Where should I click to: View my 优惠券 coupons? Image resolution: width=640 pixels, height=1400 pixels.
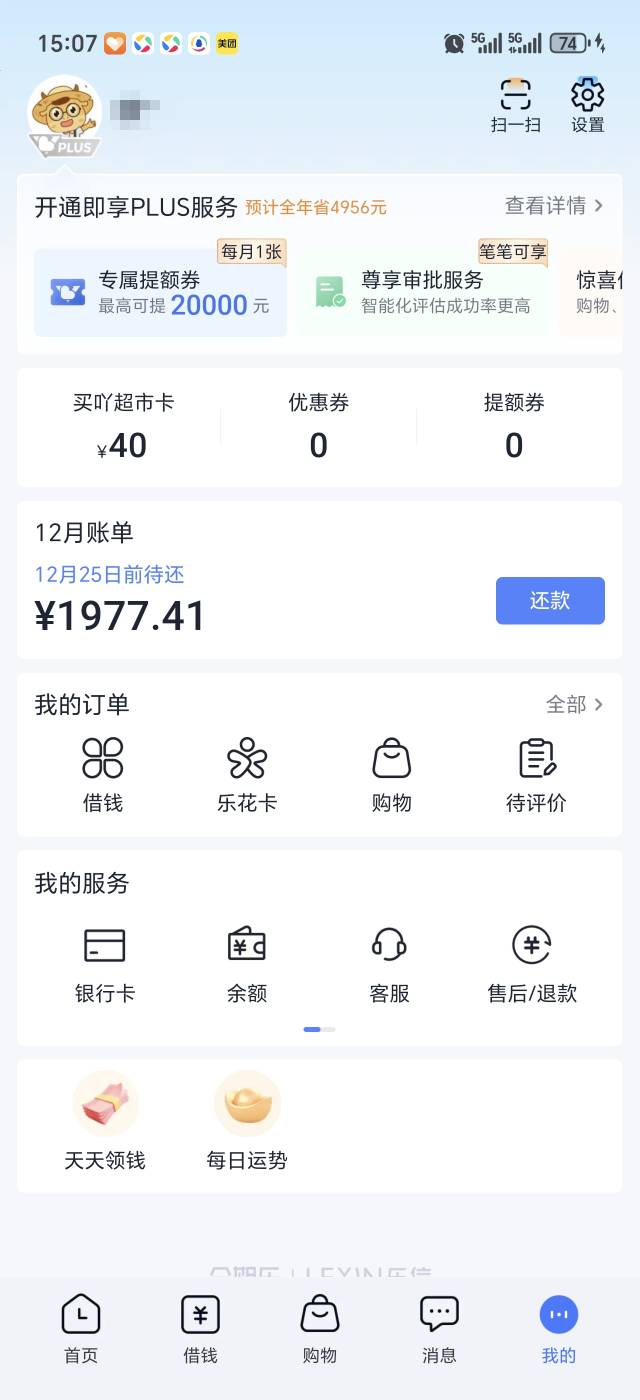pyautogui.click(x=318, y=427)
